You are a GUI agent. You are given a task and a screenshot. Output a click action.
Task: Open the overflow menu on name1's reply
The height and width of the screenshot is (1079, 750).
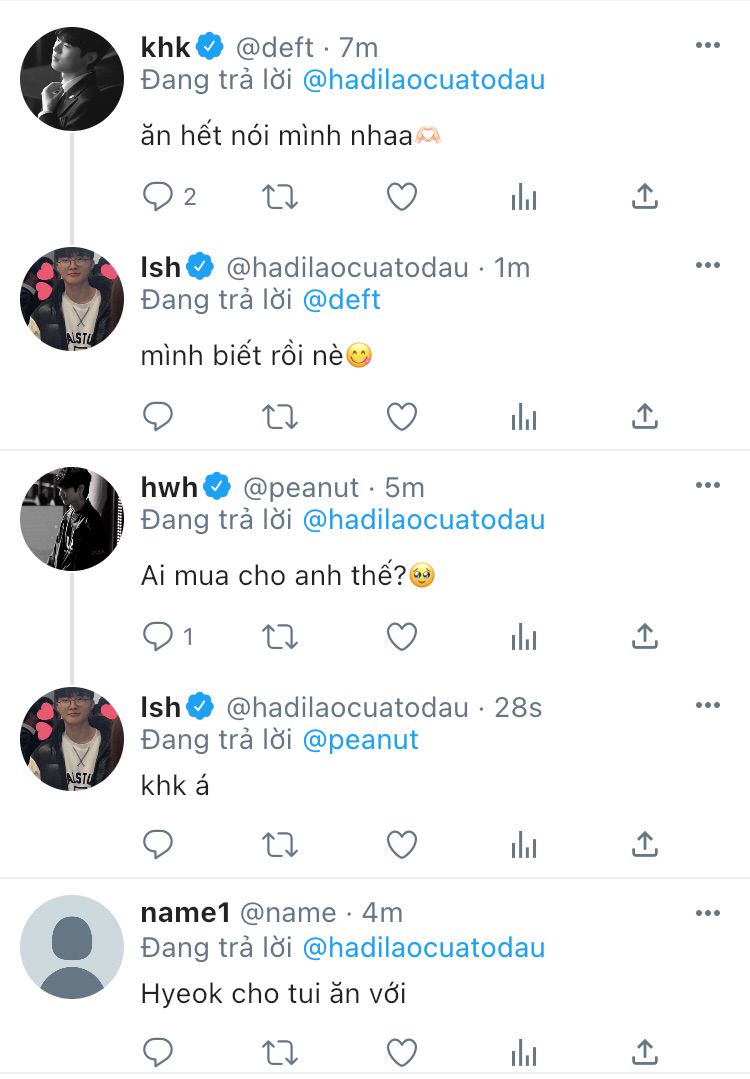[707, 913]
